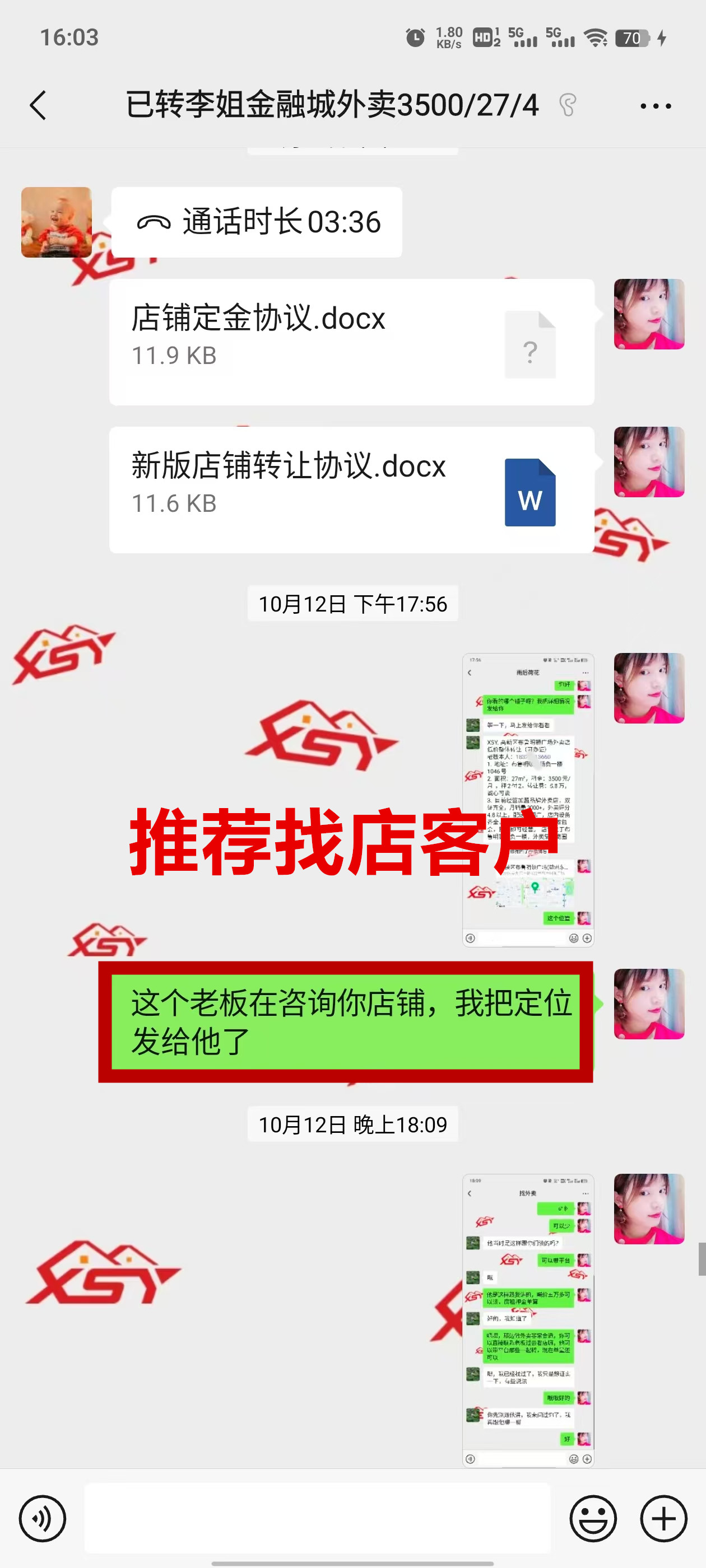The width and height of the screenshot is (706, 1568).
Task: View the screenshot sent at 晚上18:09
Action: pyautogui.click(x=527, y=1320)
